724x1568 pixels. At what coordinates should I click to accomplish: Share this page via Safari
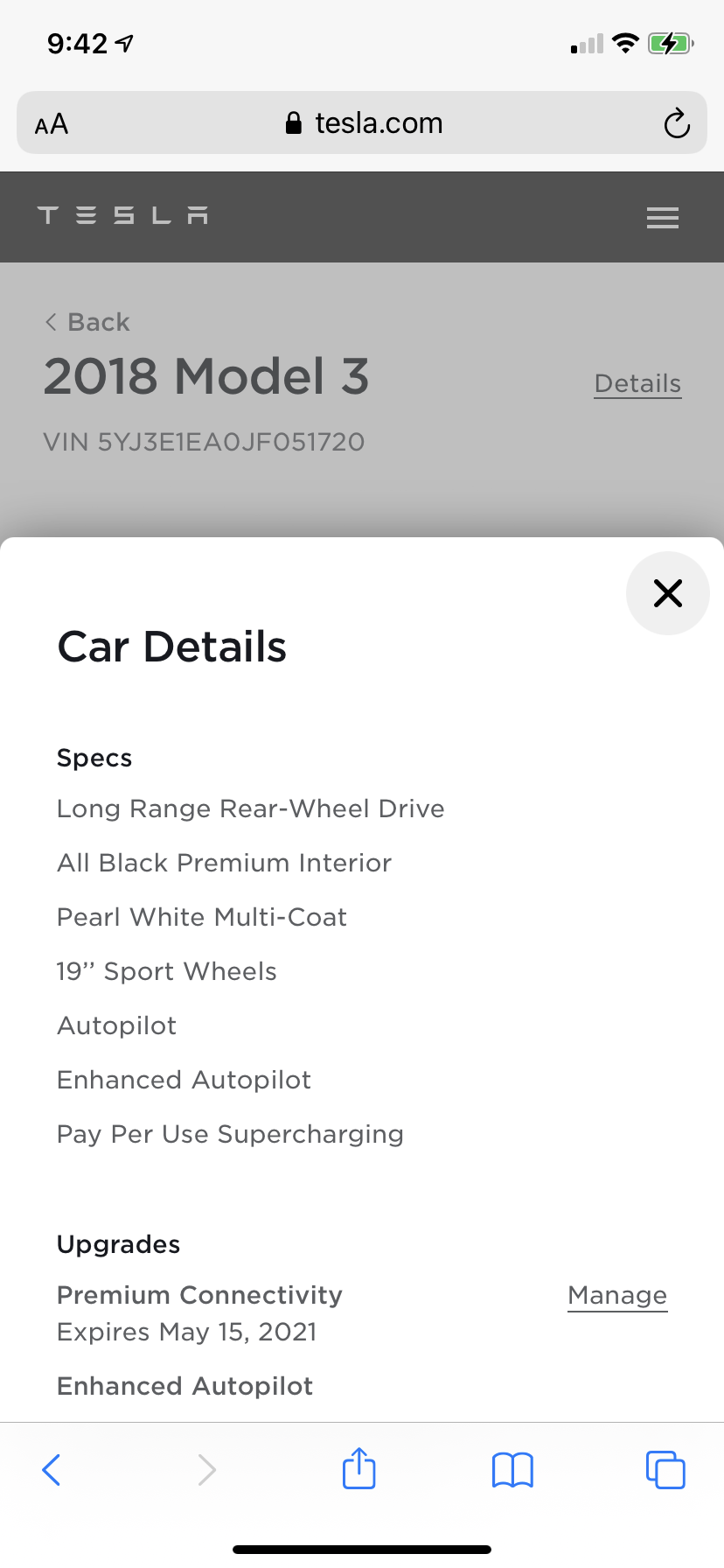click(x=359, y=1468)
